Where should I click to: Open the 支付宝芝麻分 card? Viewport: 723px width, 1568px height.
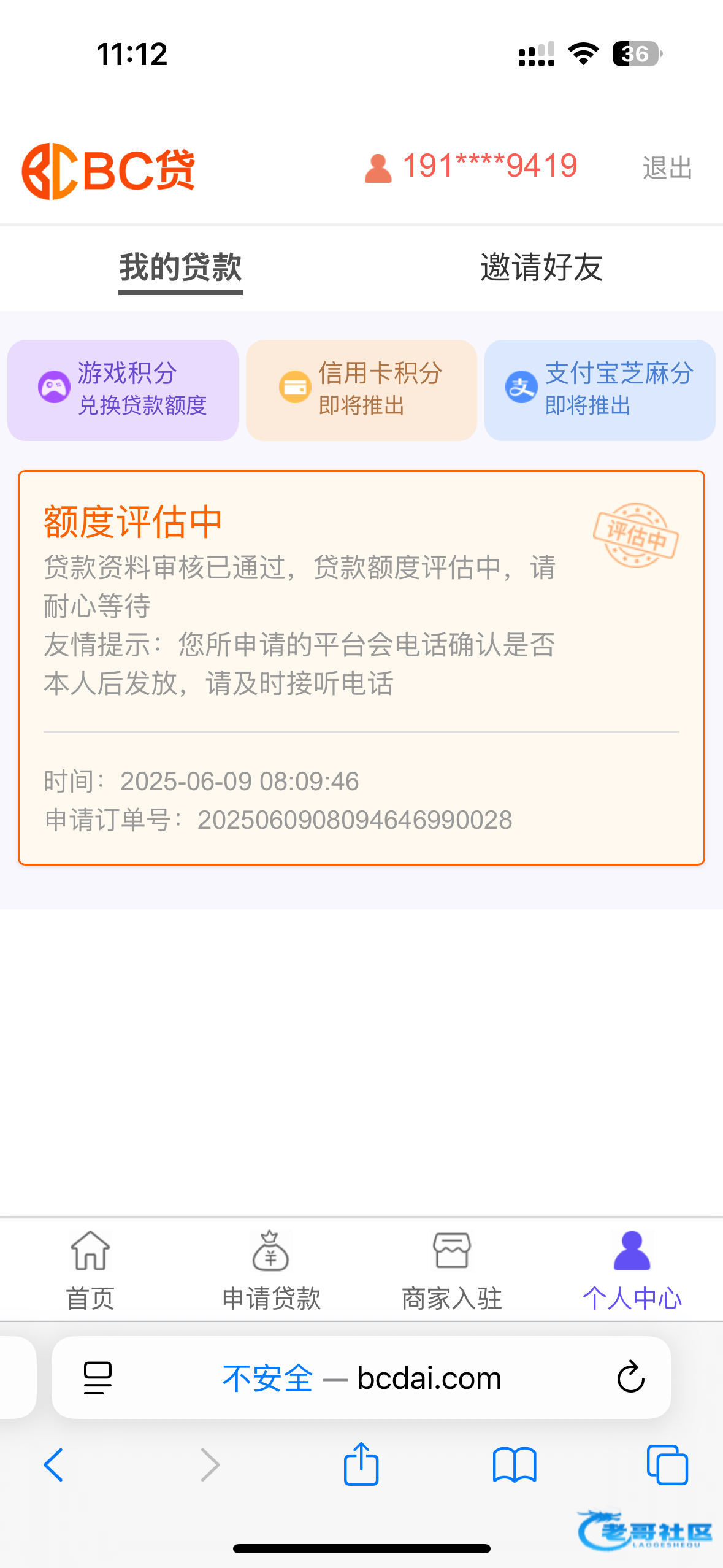click(600, 390)
